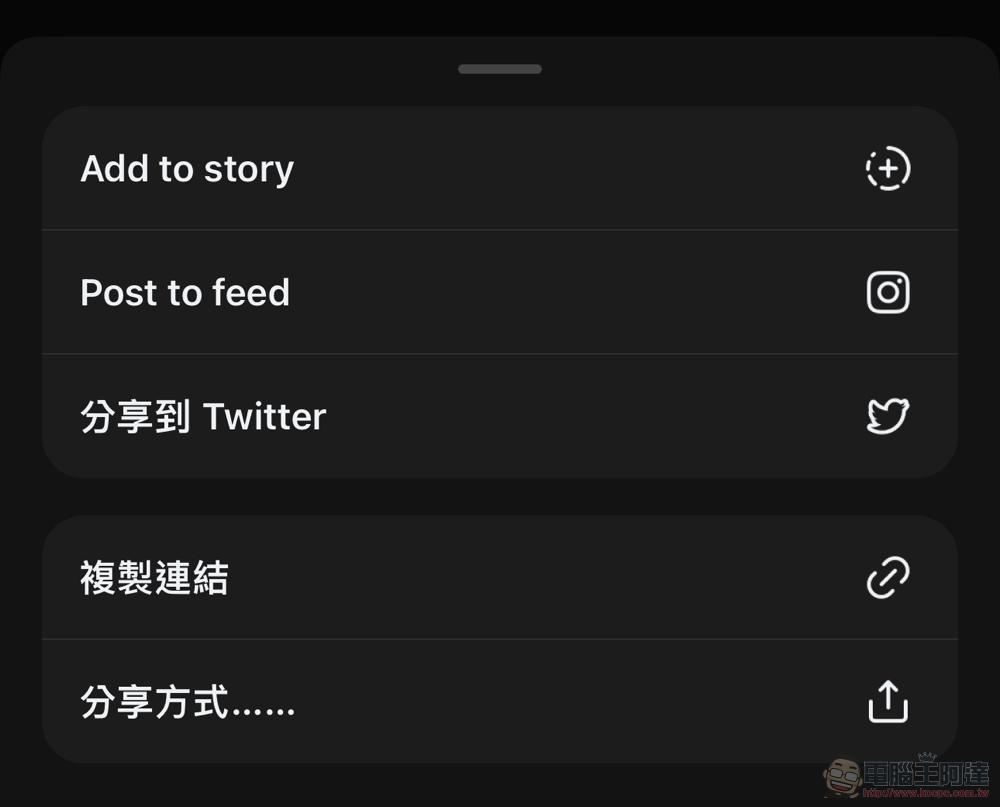Share via 分享到 Twitter row
The height and width of the screenshot is (807, 1000).
(499, 416)
